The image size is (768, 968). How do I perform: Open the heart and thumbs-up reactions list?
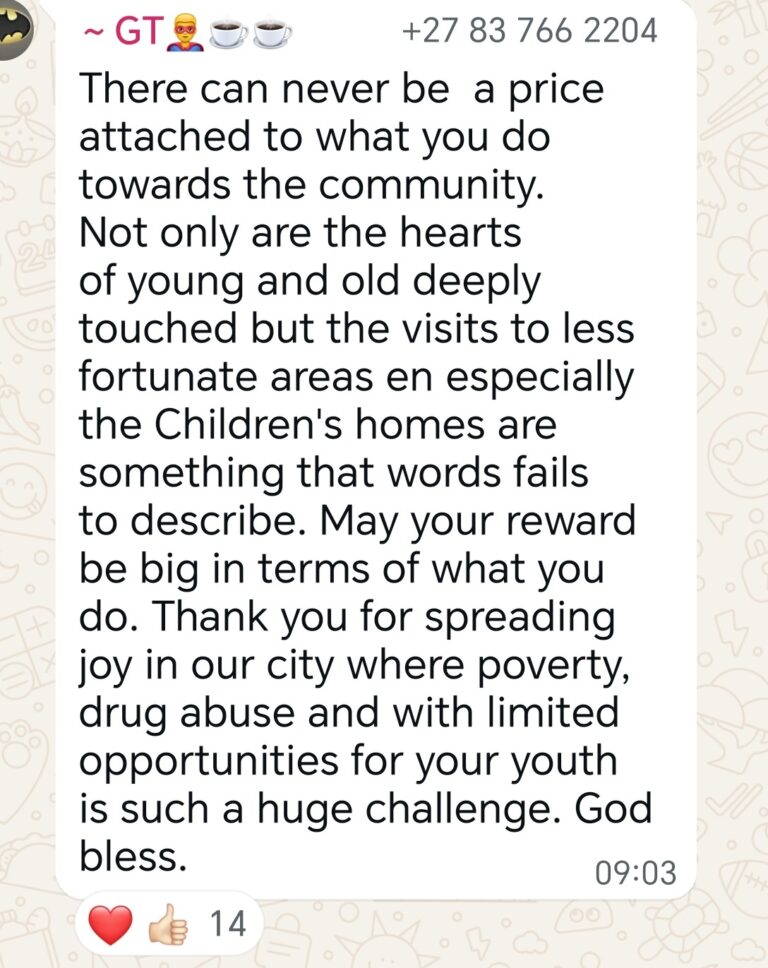[168, 924]
